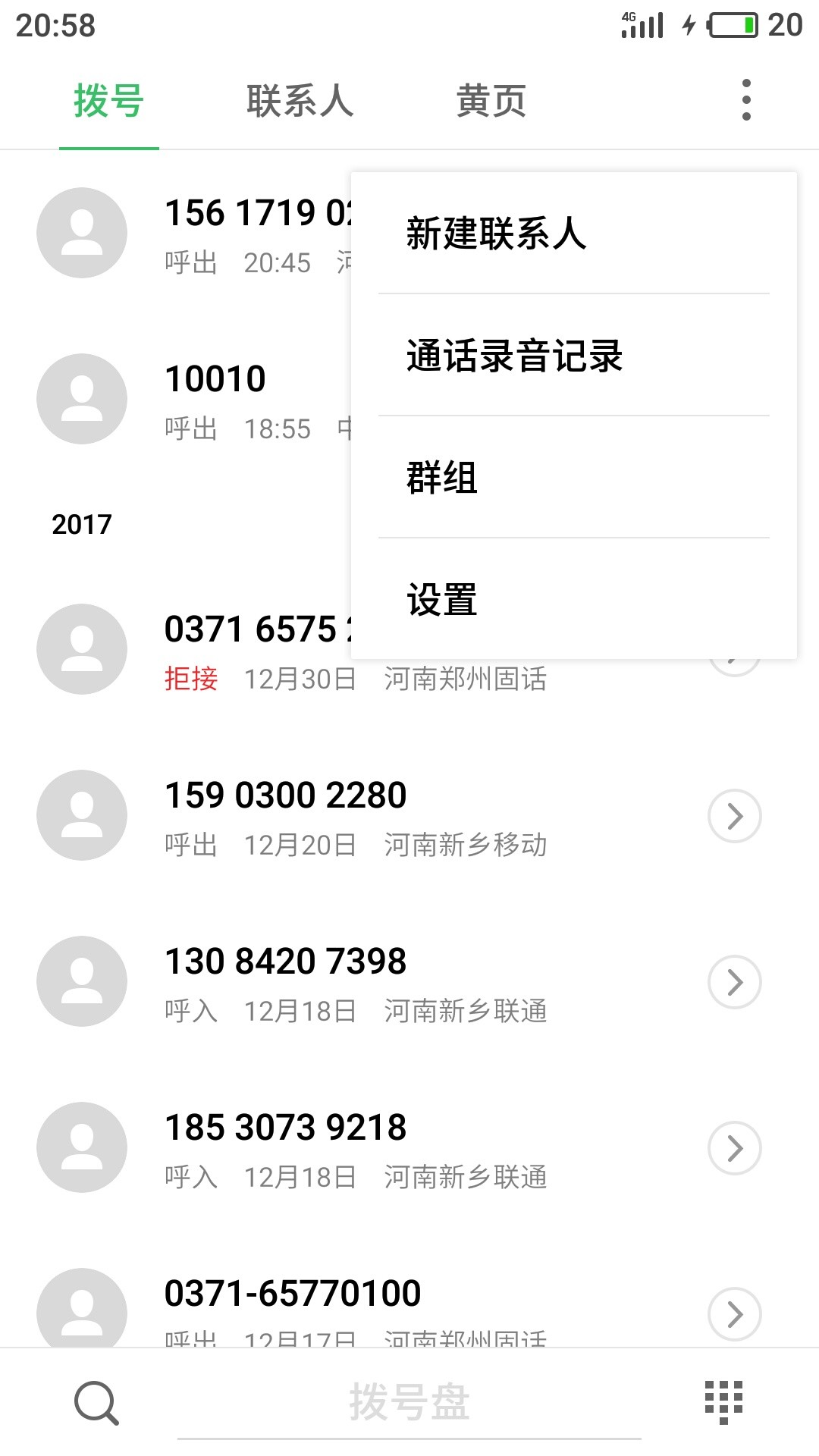Open details arrow for 185 3073 9218
The image size is (819, 1456).
(735, 1148)
